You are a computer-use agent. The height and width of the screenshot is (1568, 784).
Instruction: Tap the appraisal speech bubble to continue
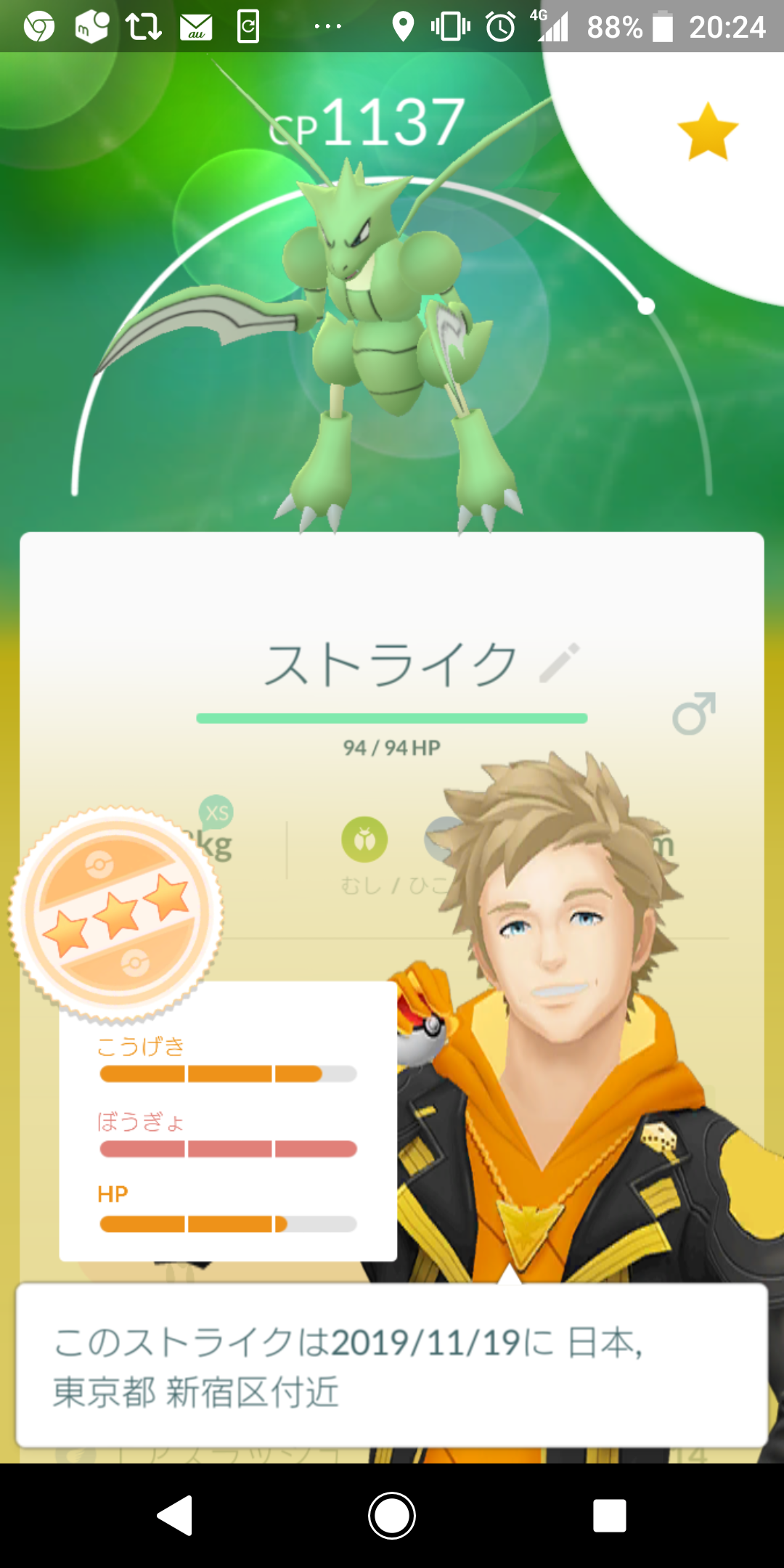pyautogui.click(x=392, y=1366)
